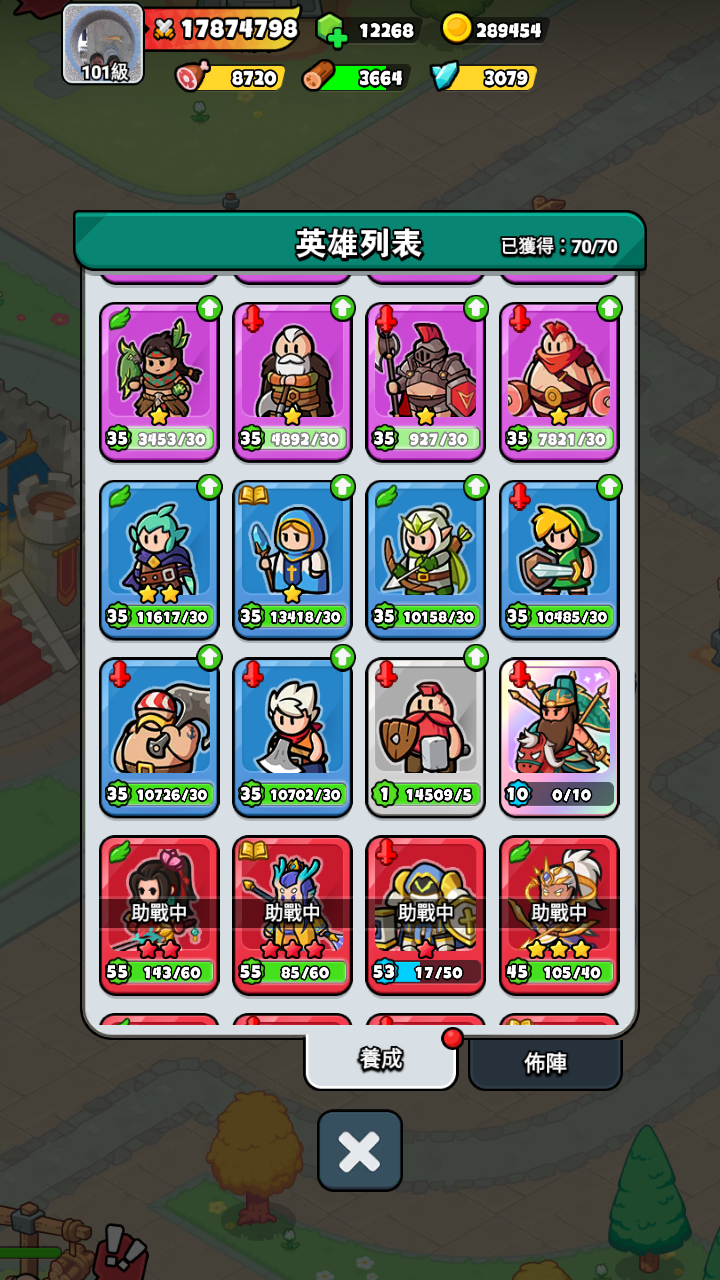The height and width of the screenshot is (1280, 720).
Task: Select the bearded elder hero with 4892/30
Action: [x=292, y=381]
